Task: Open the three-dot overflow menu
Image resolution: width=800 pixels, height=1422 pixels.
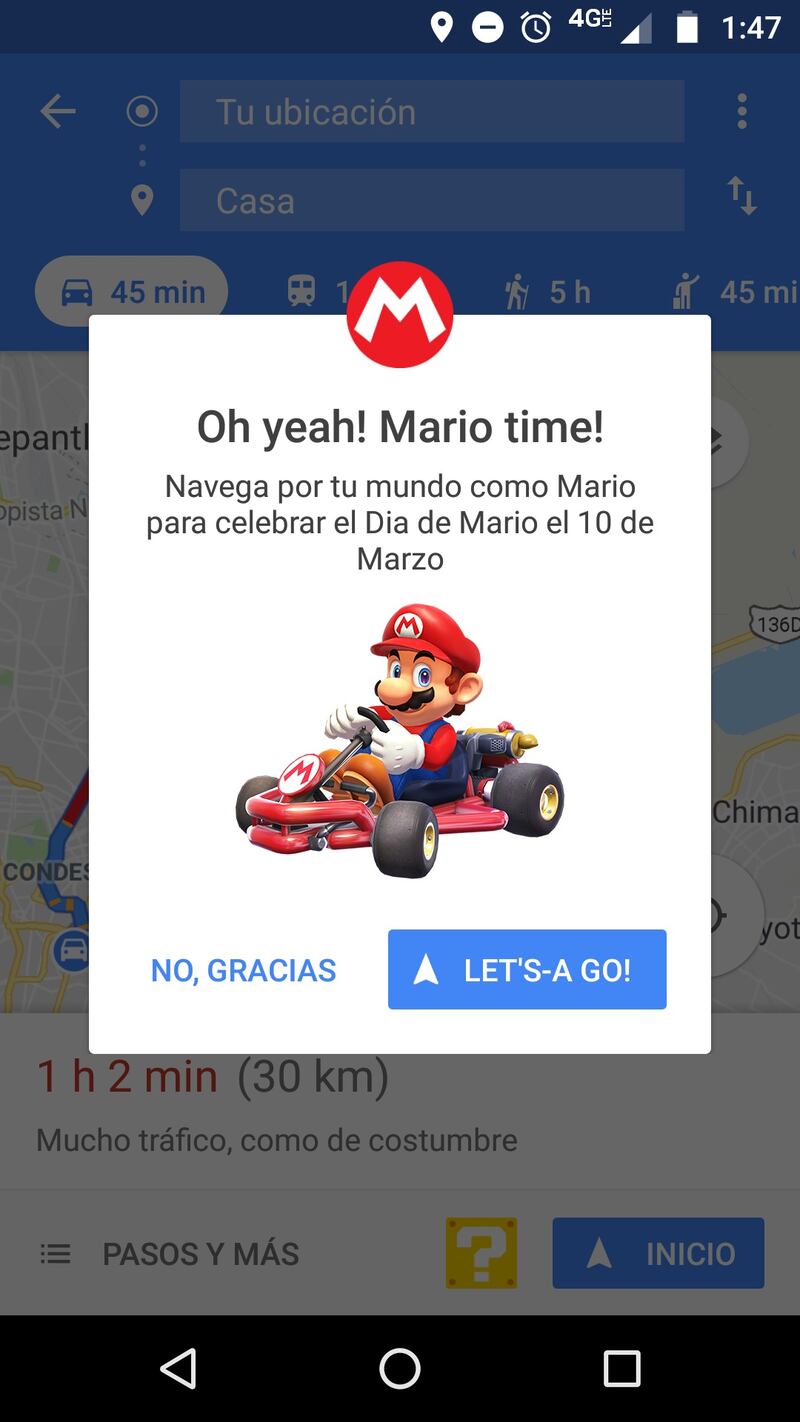Action: 741,111
